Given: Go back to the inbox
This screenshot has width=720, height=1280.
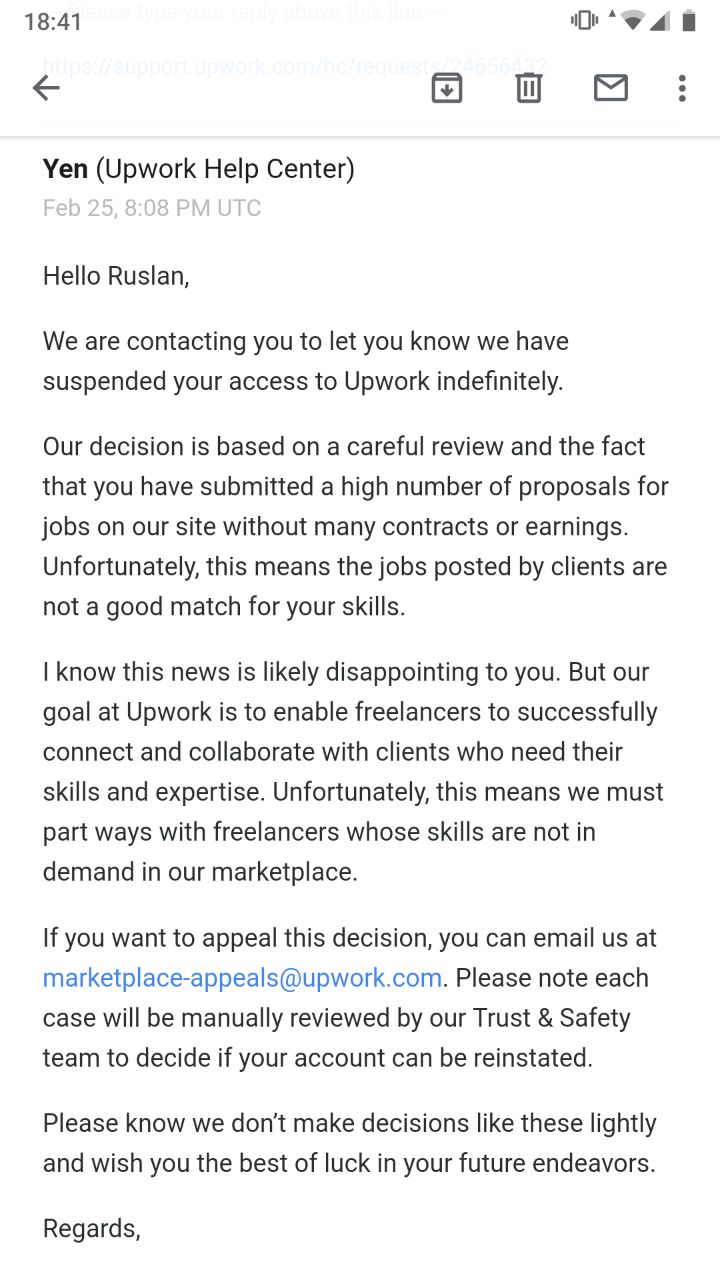Looking at the screenshot, I should click(x=46, y=88).
